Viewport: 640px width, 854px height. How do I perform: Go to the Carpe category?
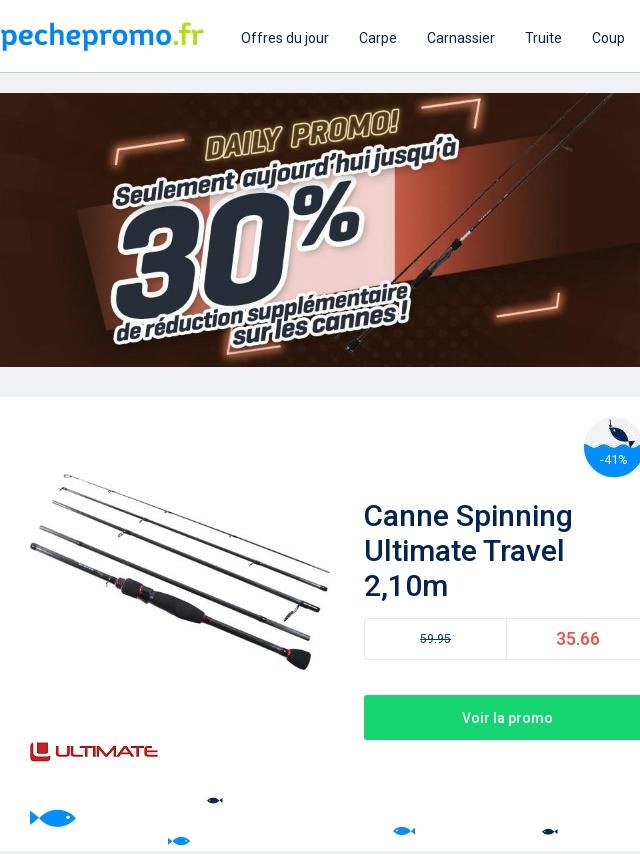[x=377, y=38]
